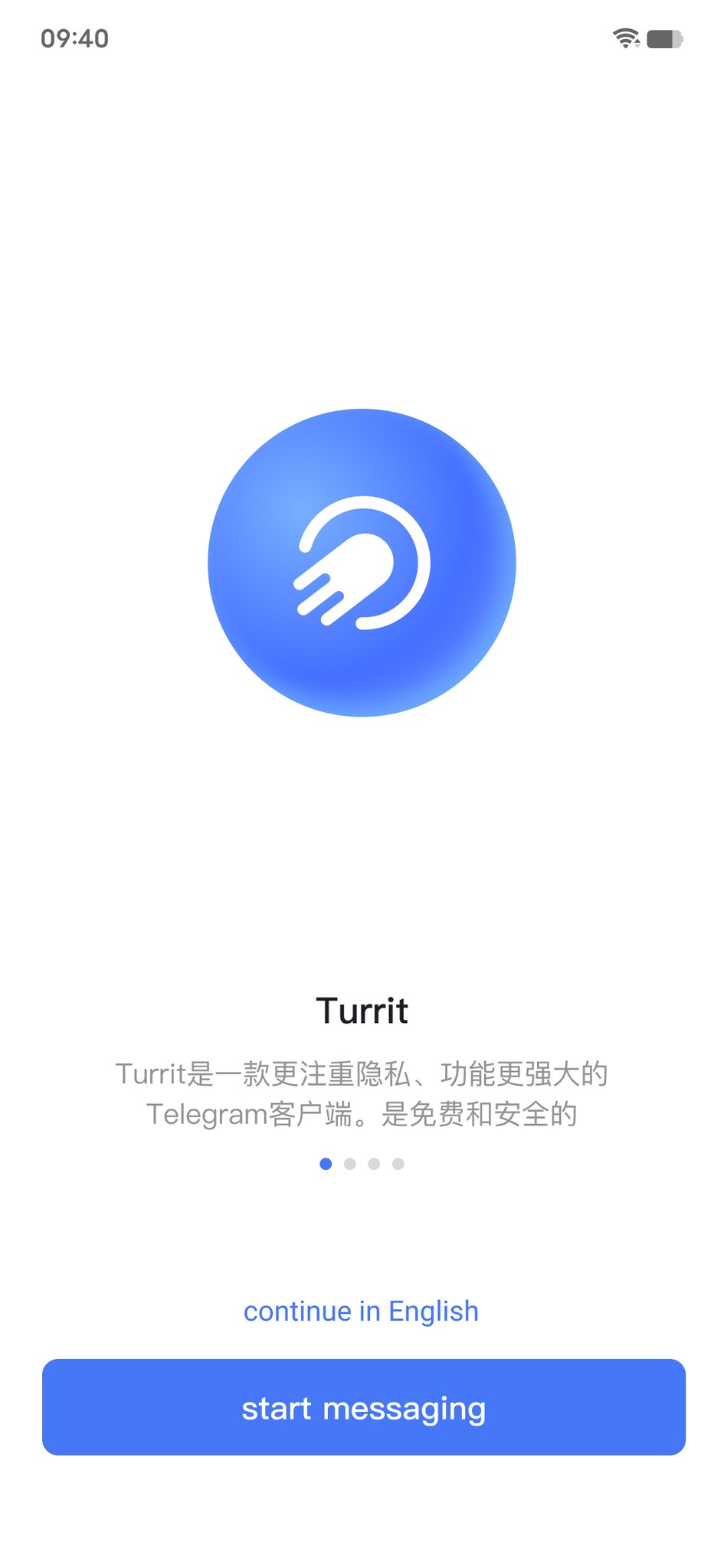
Task: Open the next onboarding slide indicator
Action: 351,1163
